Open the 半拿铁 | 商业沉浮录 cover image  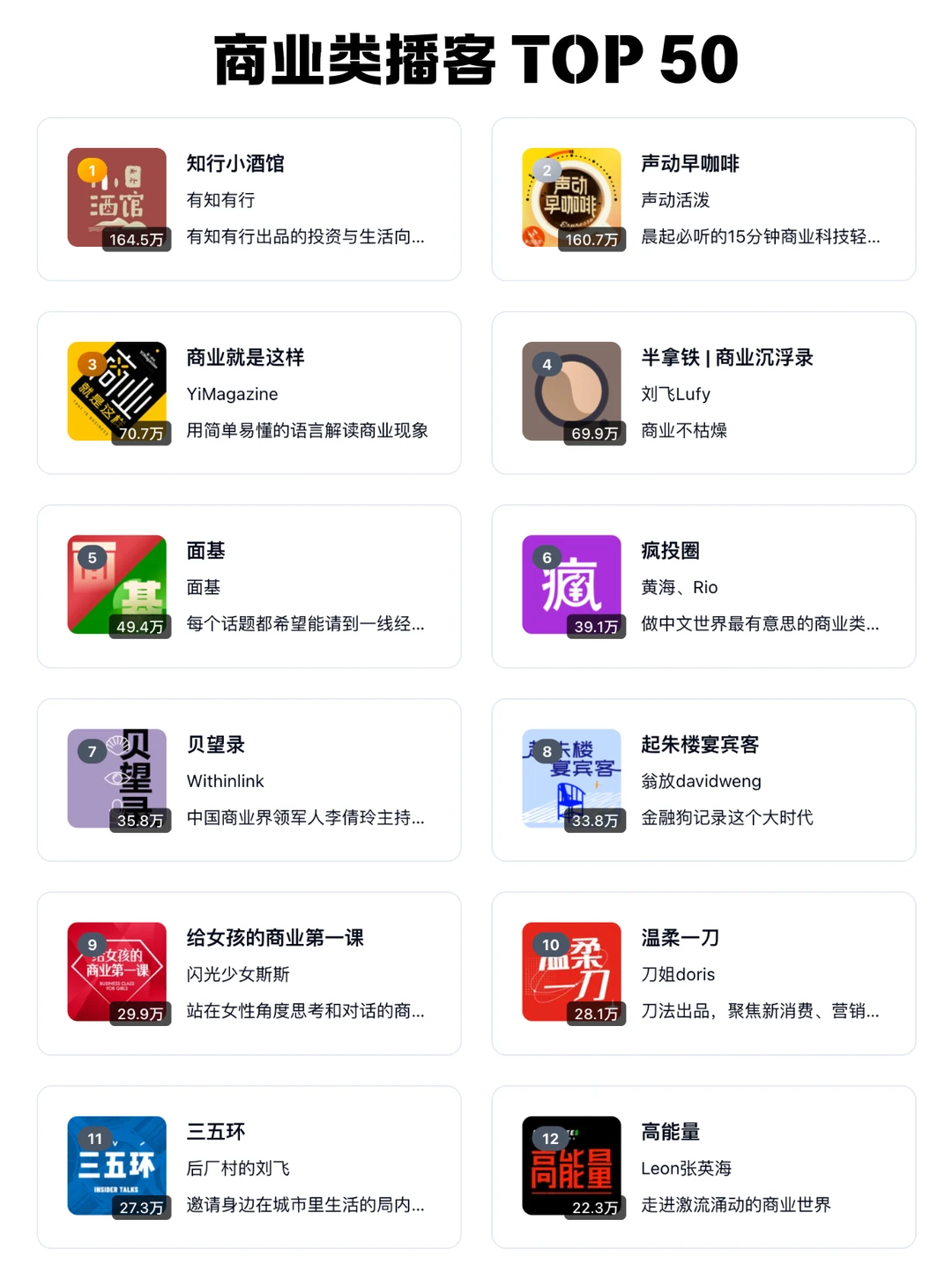click(572, 390)
